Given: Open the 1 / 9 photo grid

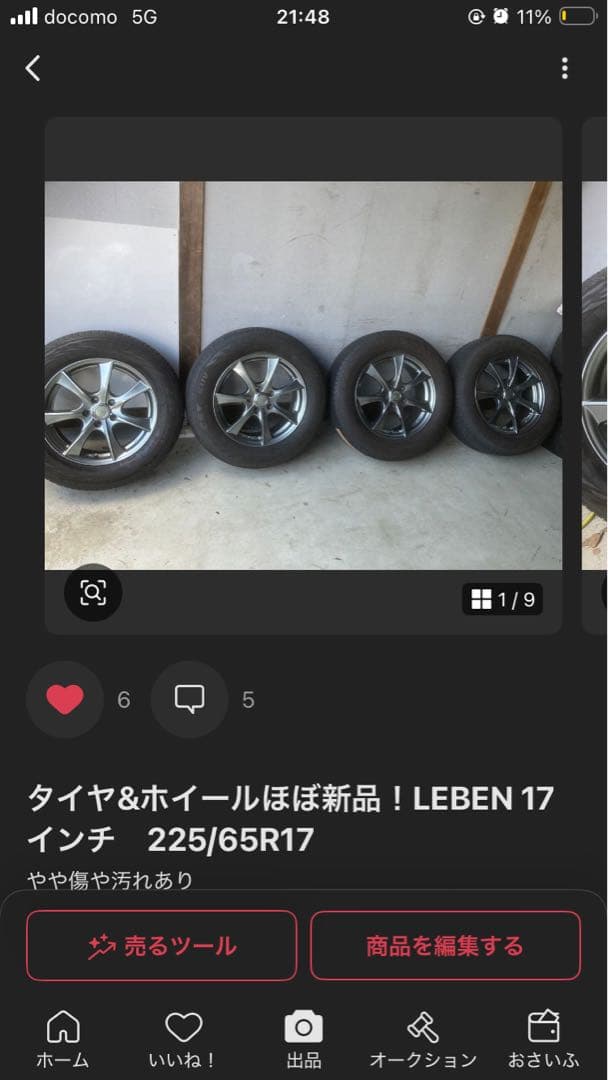Looking at the screenshot, I should click(x=503, y=599).
